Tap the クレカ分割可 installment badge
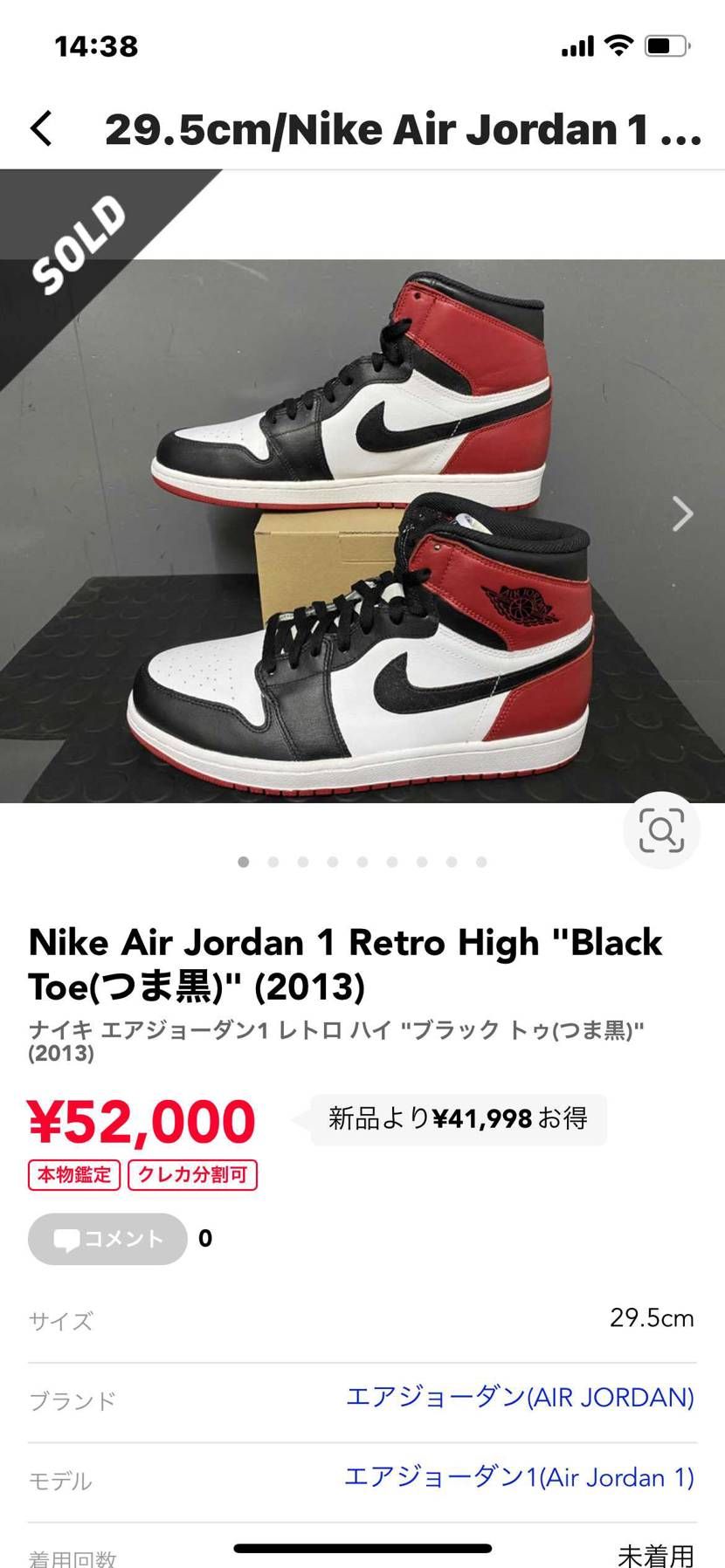 point(192,1174)
